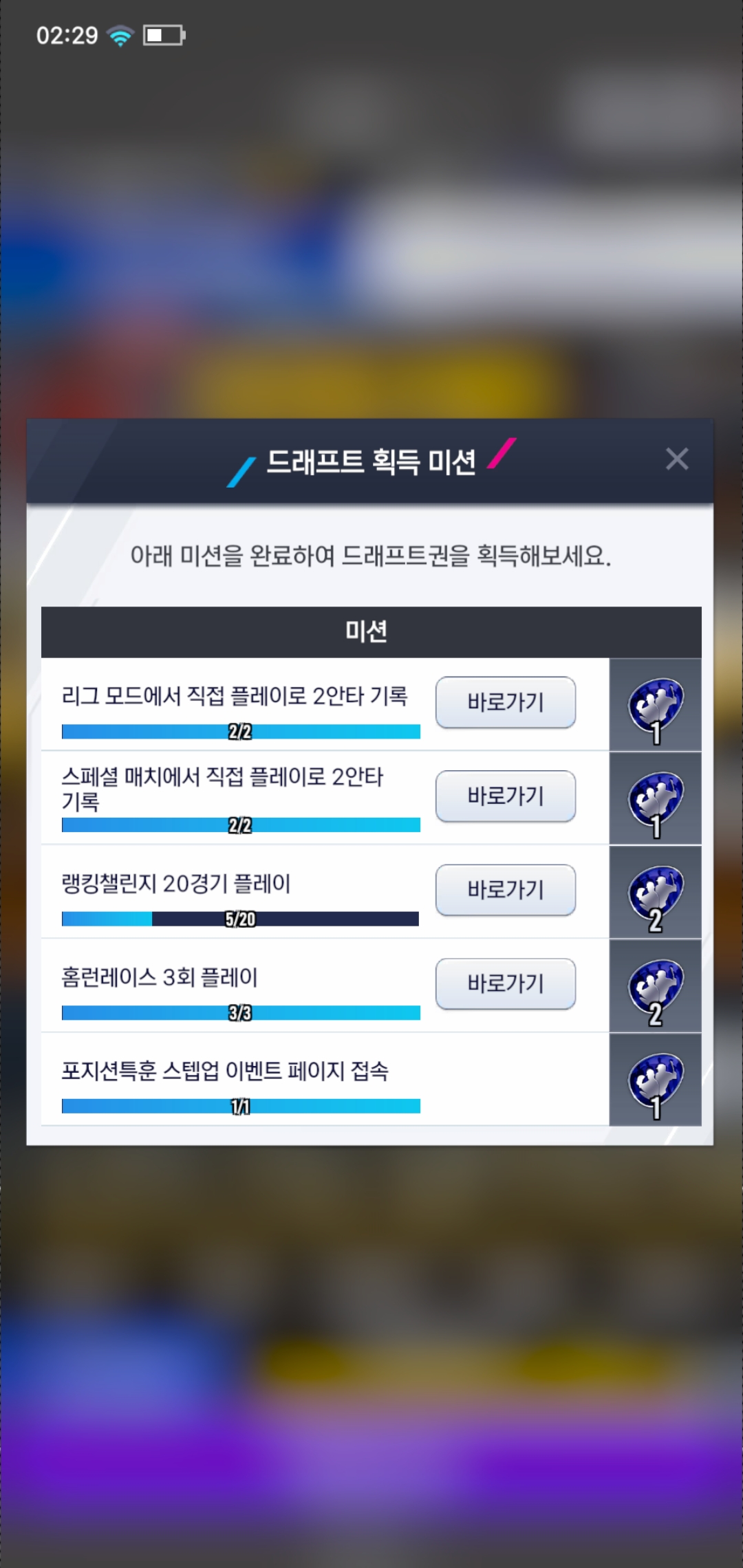This screenshot has width=743, height=1568.
Task: Close the 드래프트 획득 미션 dialog
Action: click(677, 459)
